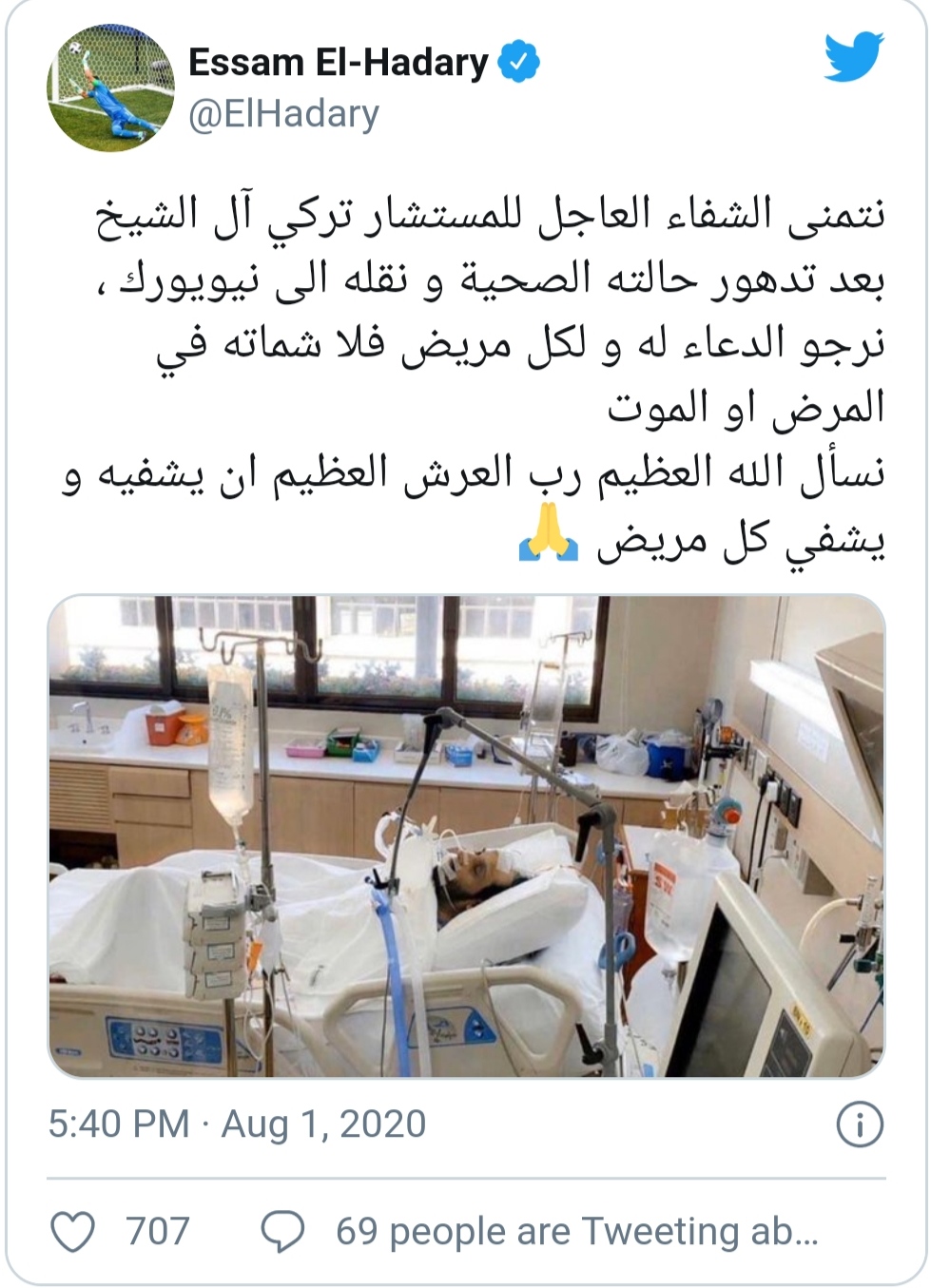
Task: Open the hospital photo in the tweet
Action: pyautogui.click(x=466, y=836)
